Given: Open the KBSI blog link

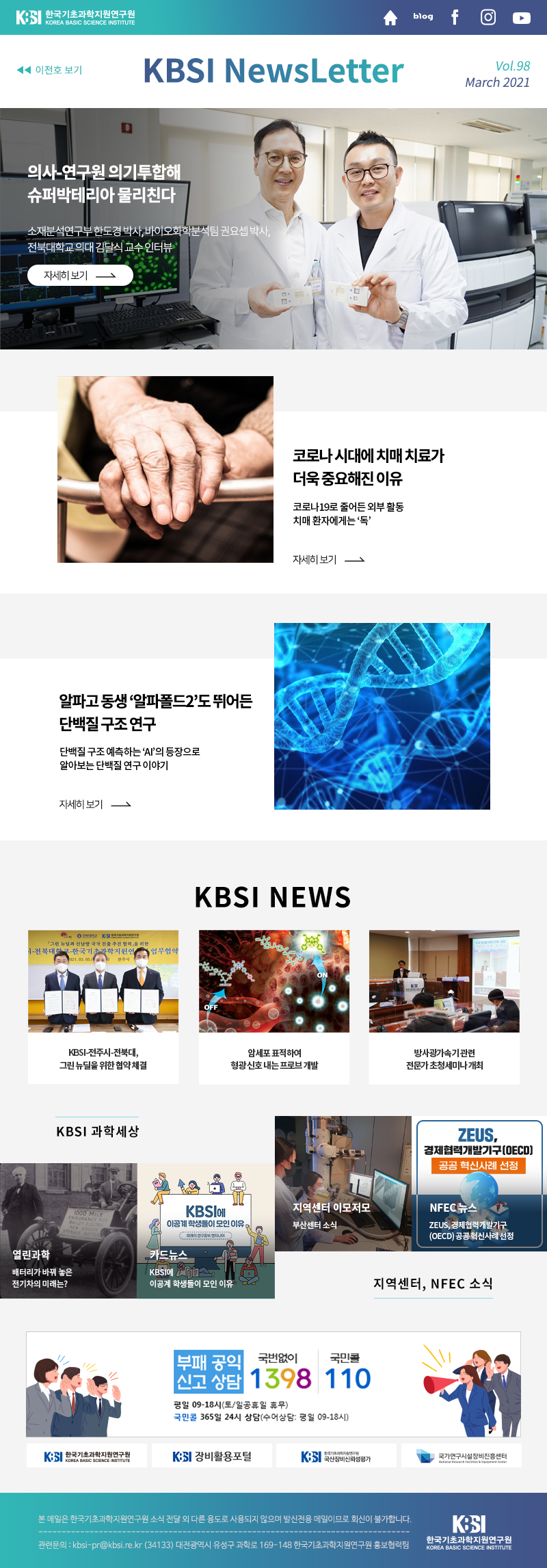Looking at the screenshot, I should pos(423,16).
